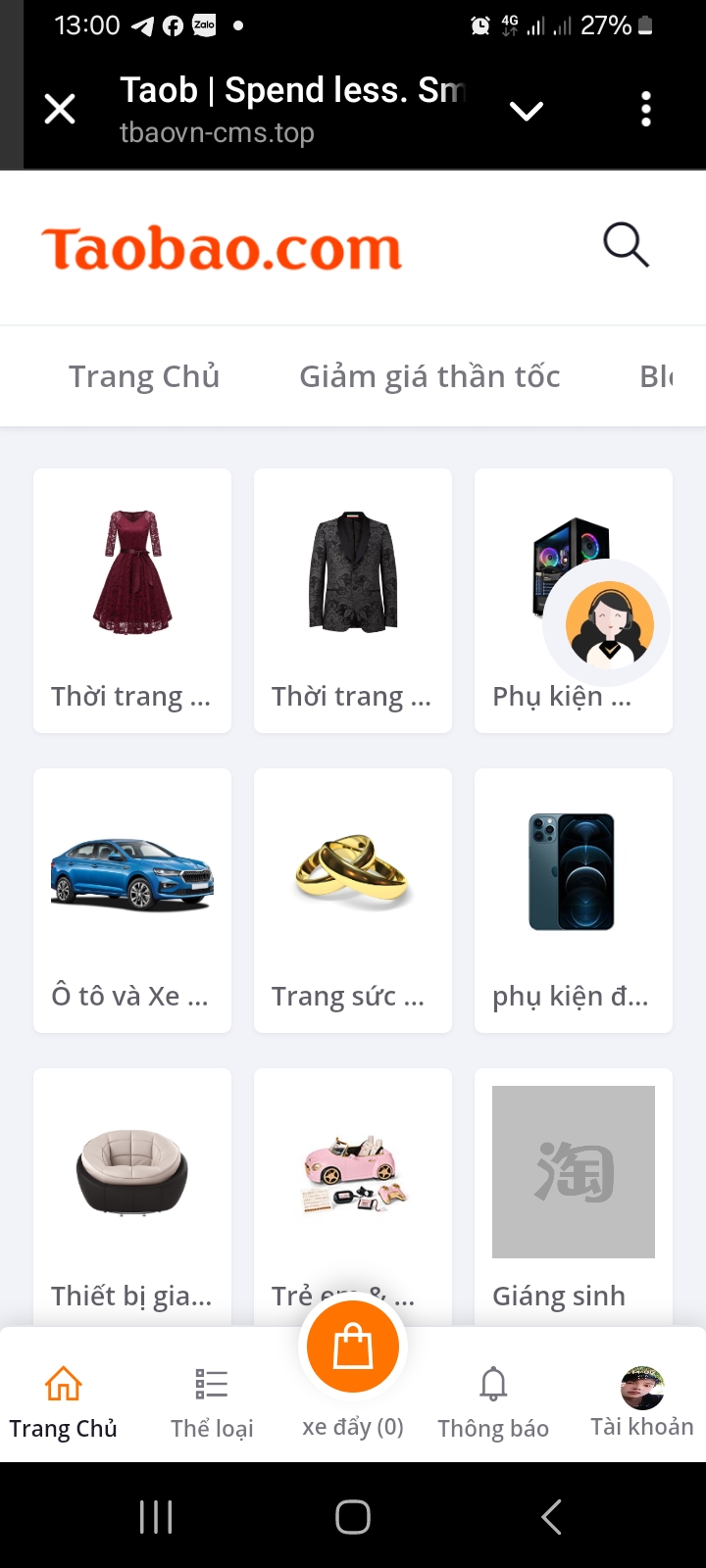
Task: Select the Thiết bị gia furniture category
Action: click(132, 1196)
